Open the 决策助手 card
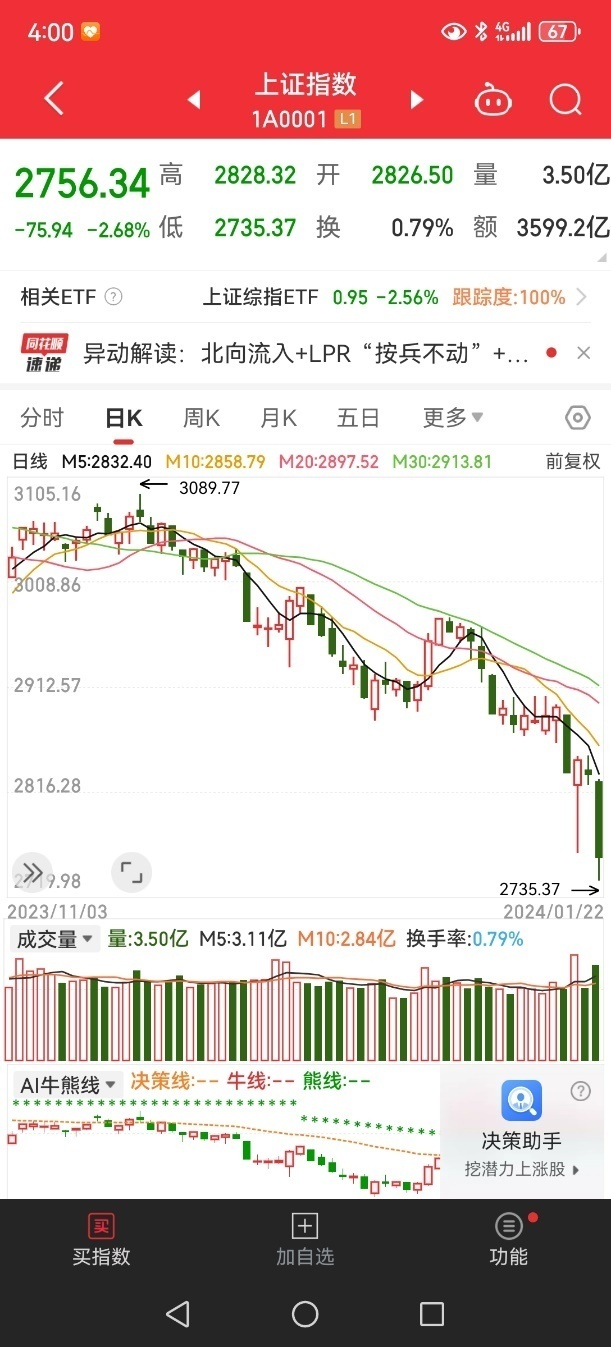 point(521,1129)
